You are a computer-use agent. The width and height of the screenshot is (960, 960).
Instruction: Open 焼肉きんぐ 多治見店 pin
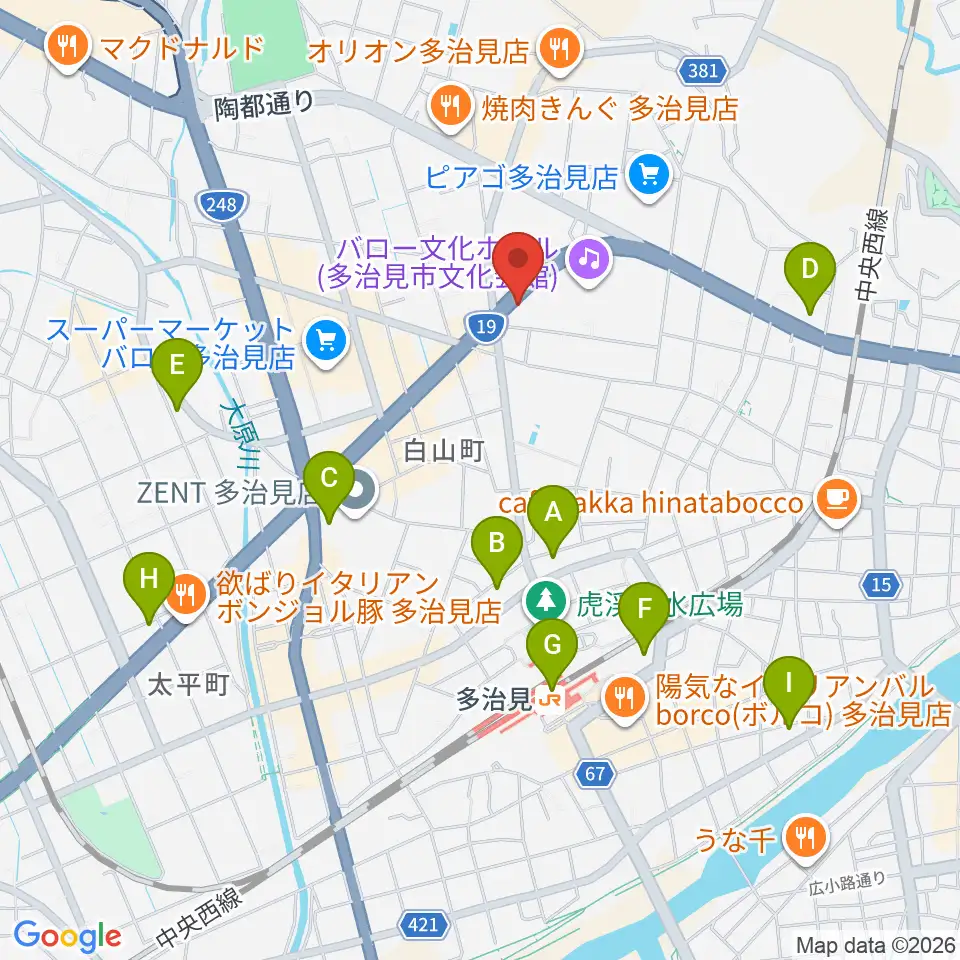450,107
